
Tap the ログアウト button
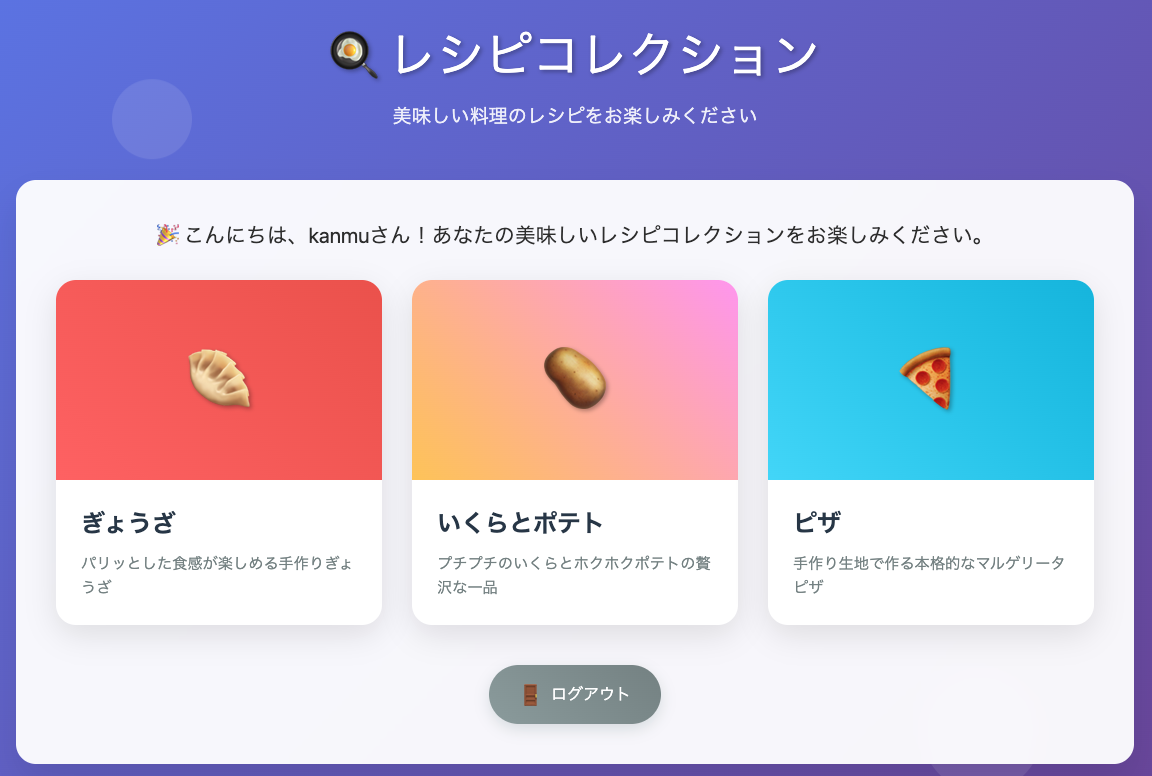coord(575,694)
